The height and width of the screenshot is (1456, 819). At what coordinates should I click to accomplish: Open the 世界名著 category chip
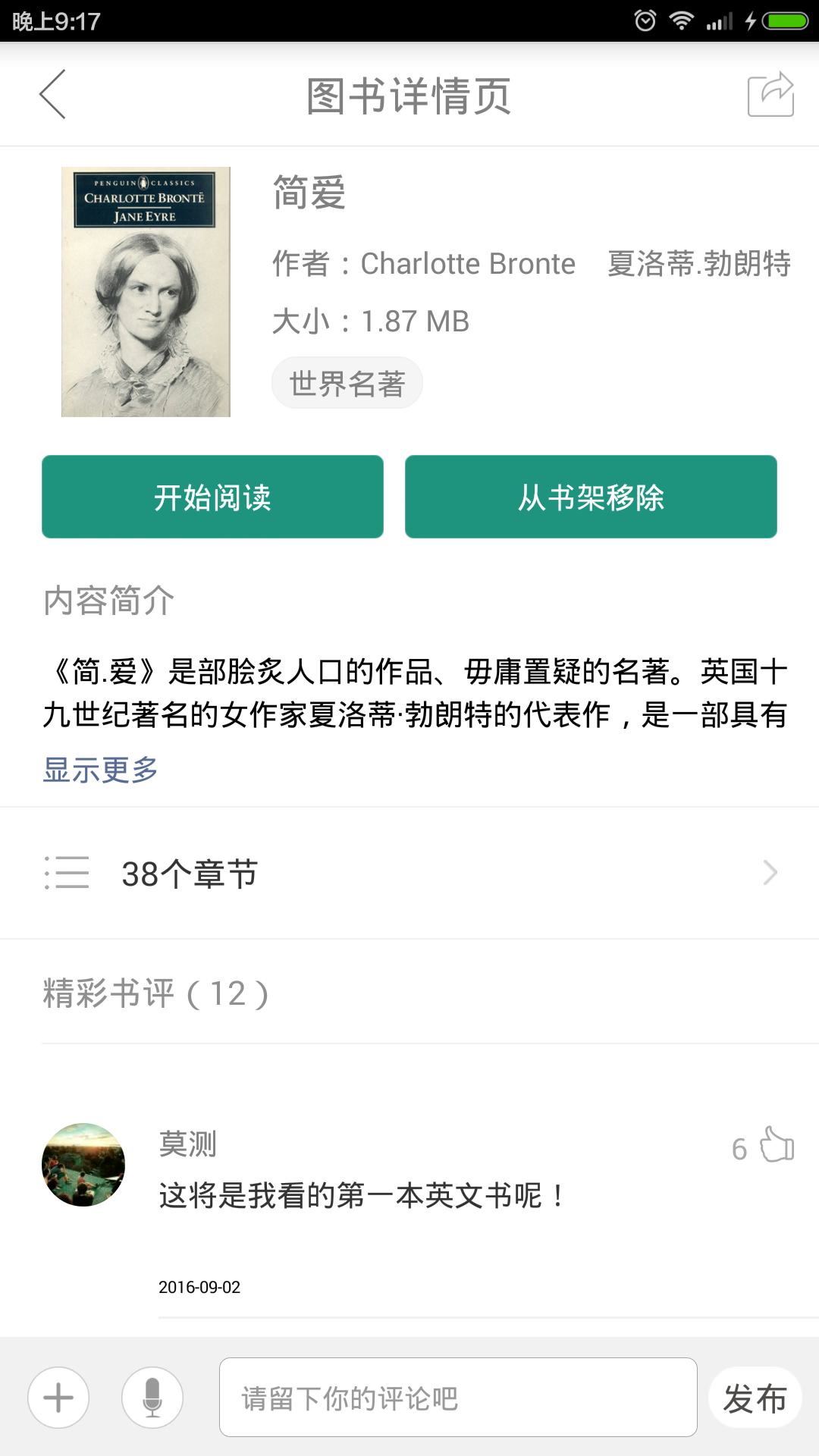(x=347, y=383)
